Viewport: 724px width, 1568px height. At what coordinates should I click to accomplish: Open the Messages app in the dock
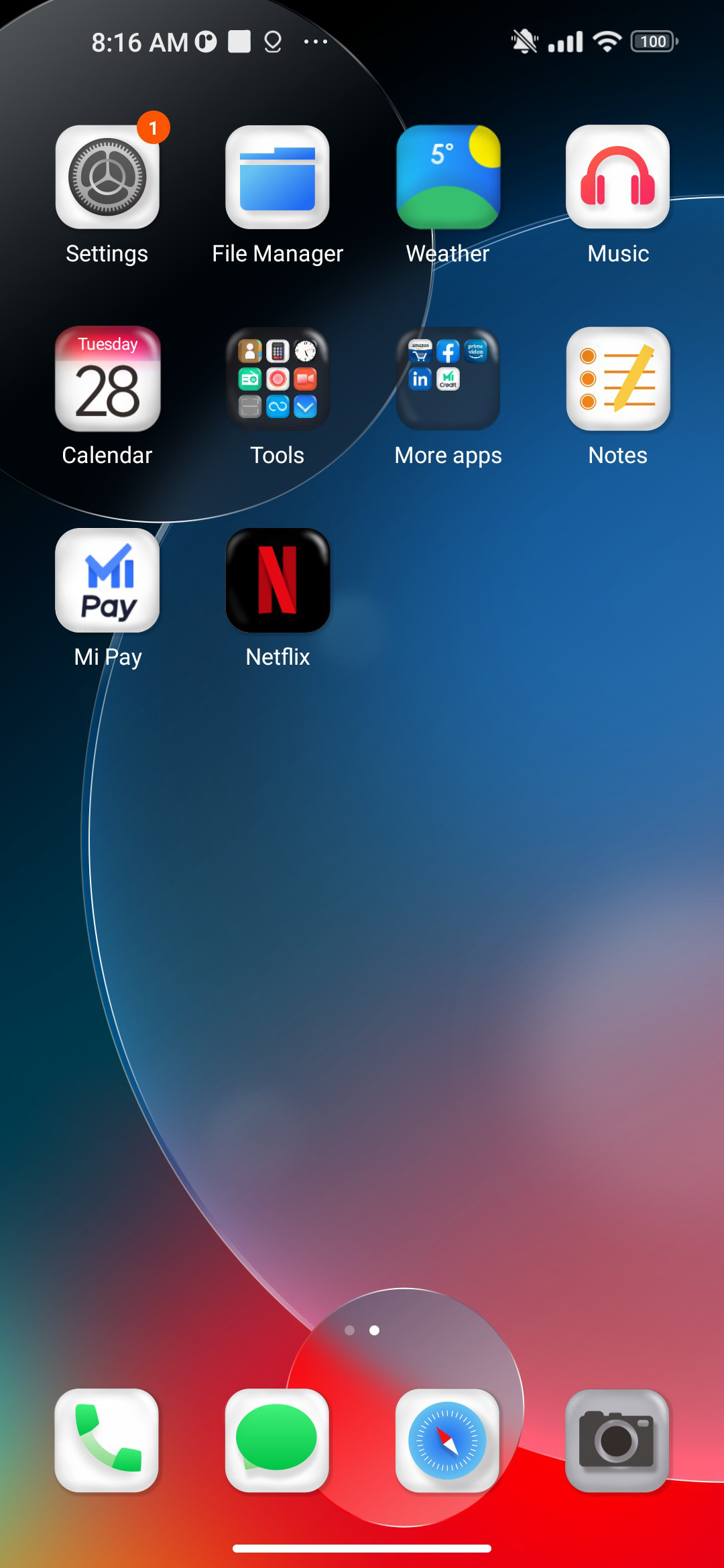pyautogui.click(x=278, y=1441)
